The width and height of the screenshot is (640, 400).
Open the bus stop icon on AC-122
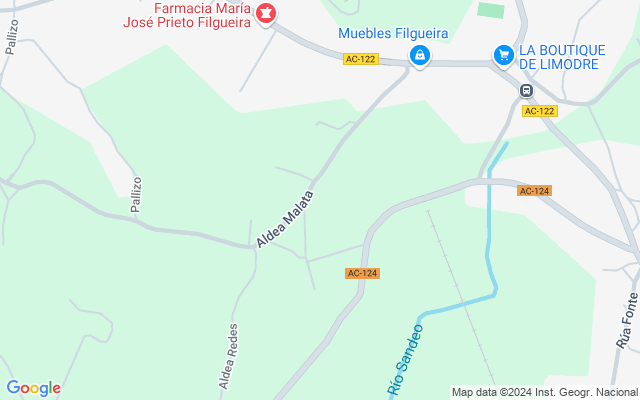[x=527, y=91]
